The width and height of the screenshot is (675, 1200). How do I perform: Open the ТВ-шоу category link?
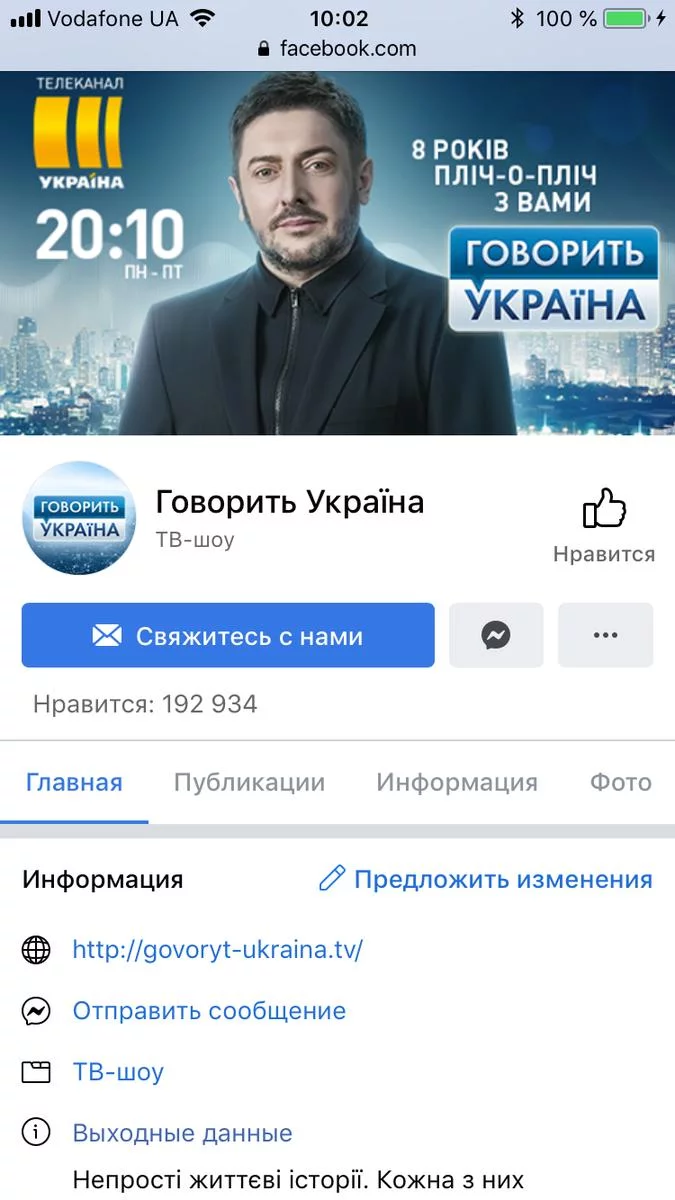(118, 1073)
